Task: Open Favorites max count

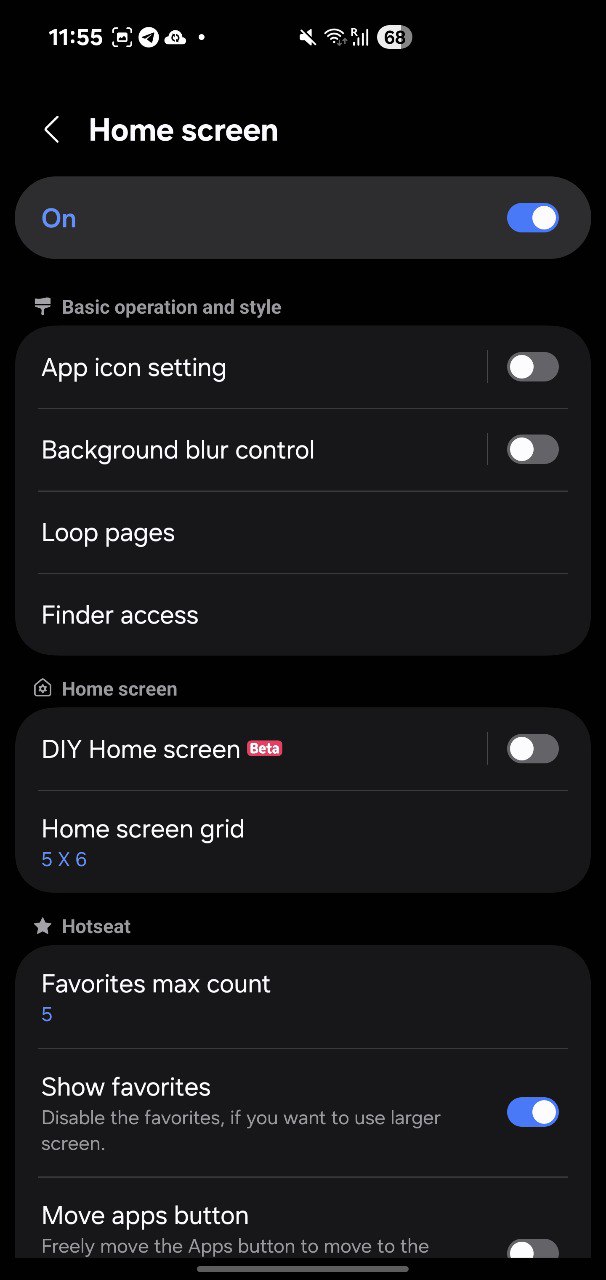Action: 303,997
